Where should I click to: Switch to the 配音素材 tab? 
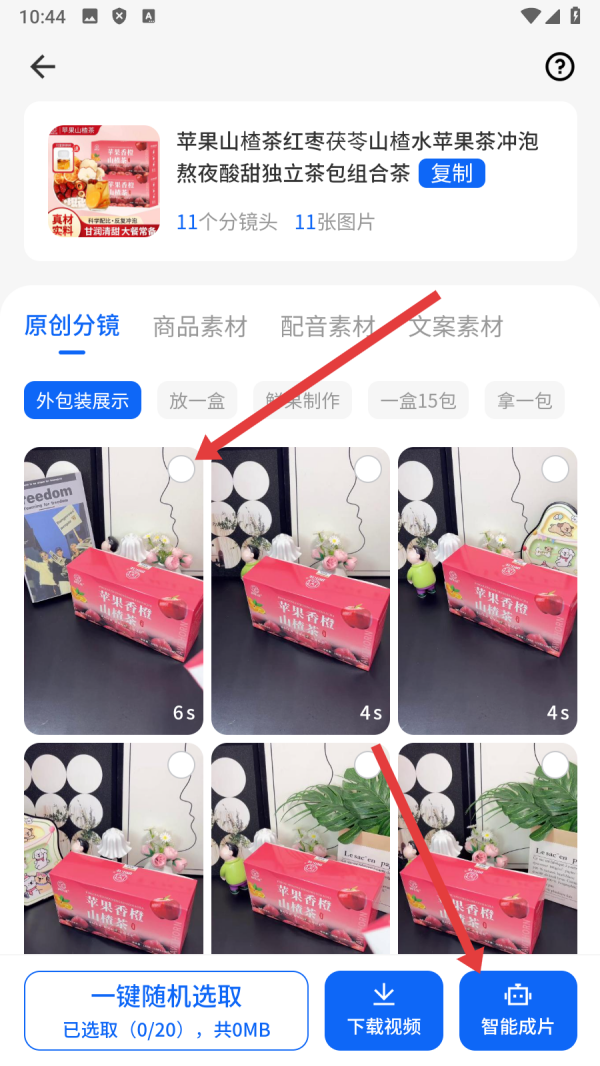click(x=328, y=326)
